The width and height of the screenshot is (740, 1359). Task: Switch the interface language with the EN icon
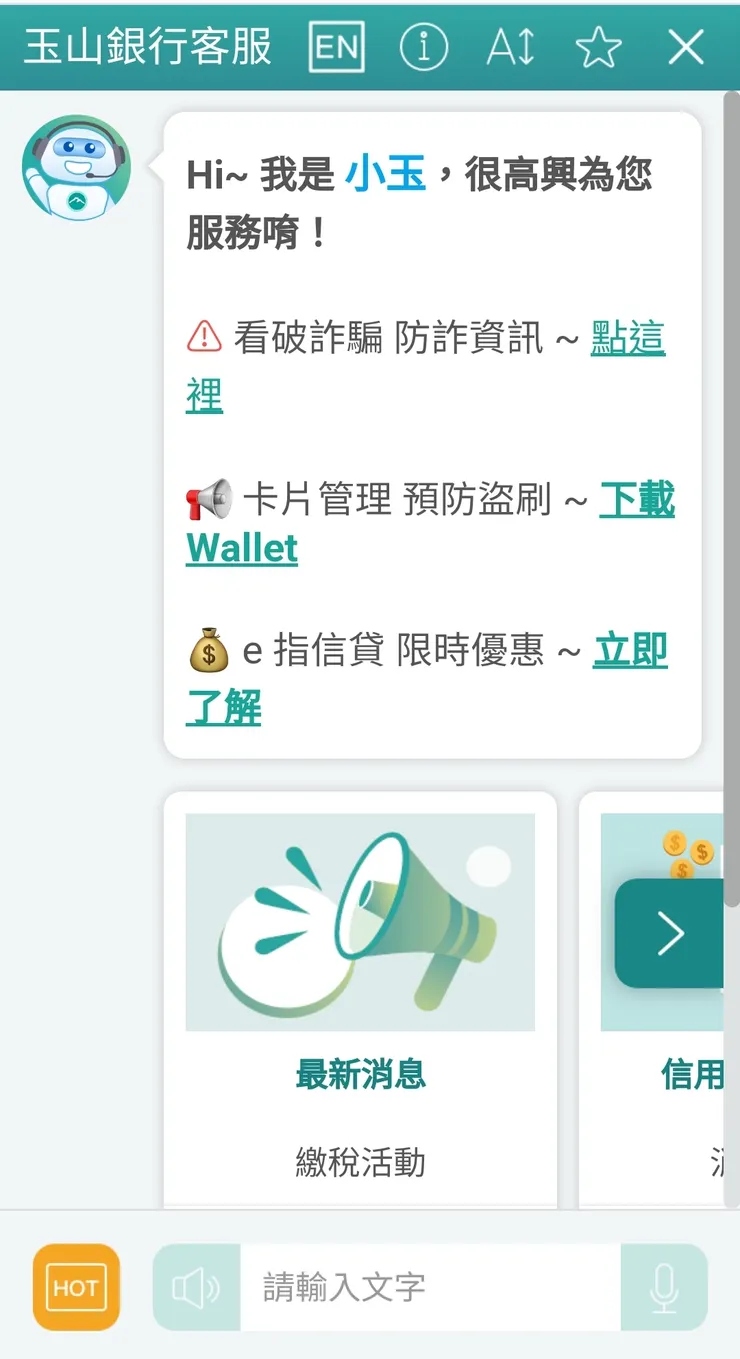[338, 46]
